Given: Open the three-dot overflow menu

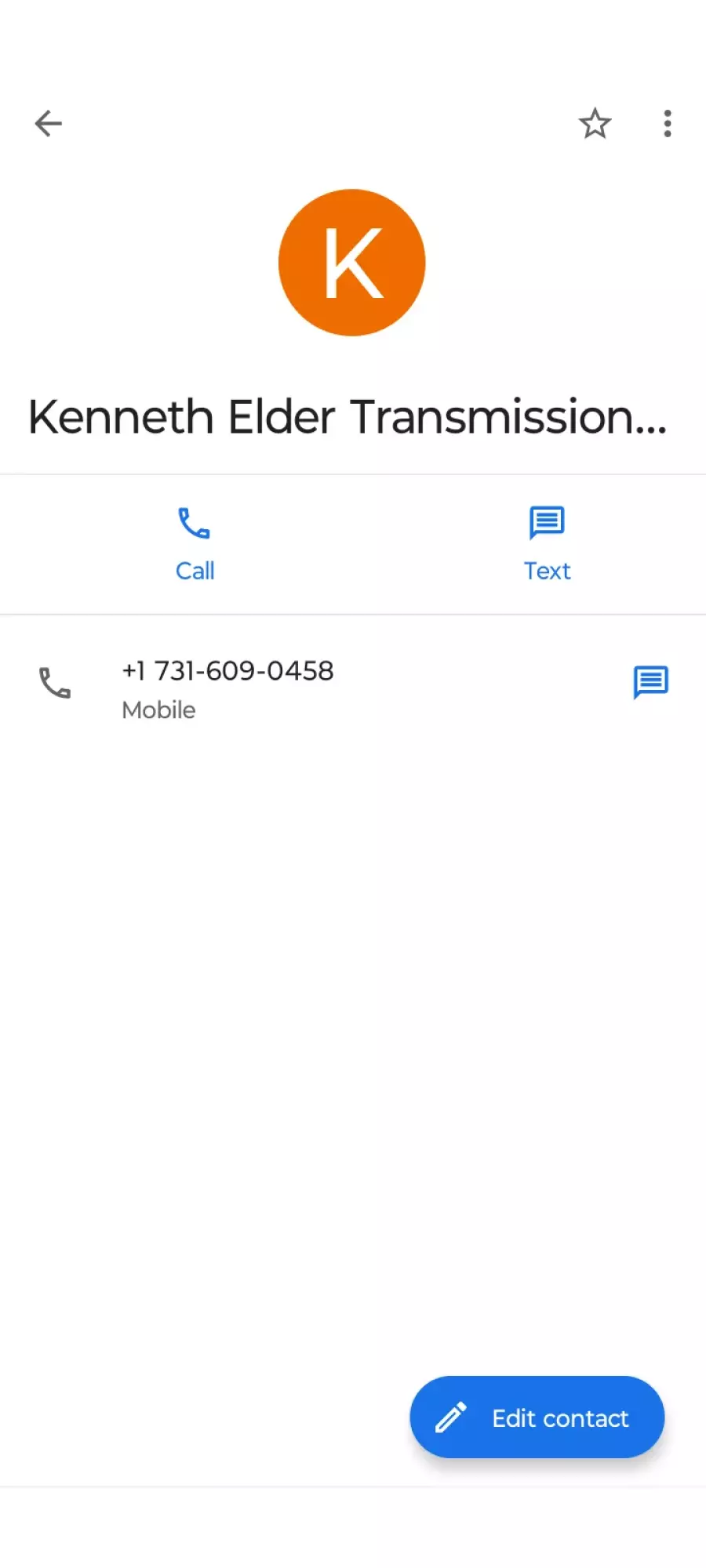Looking at the screenshot, I should tap(667, 124).
